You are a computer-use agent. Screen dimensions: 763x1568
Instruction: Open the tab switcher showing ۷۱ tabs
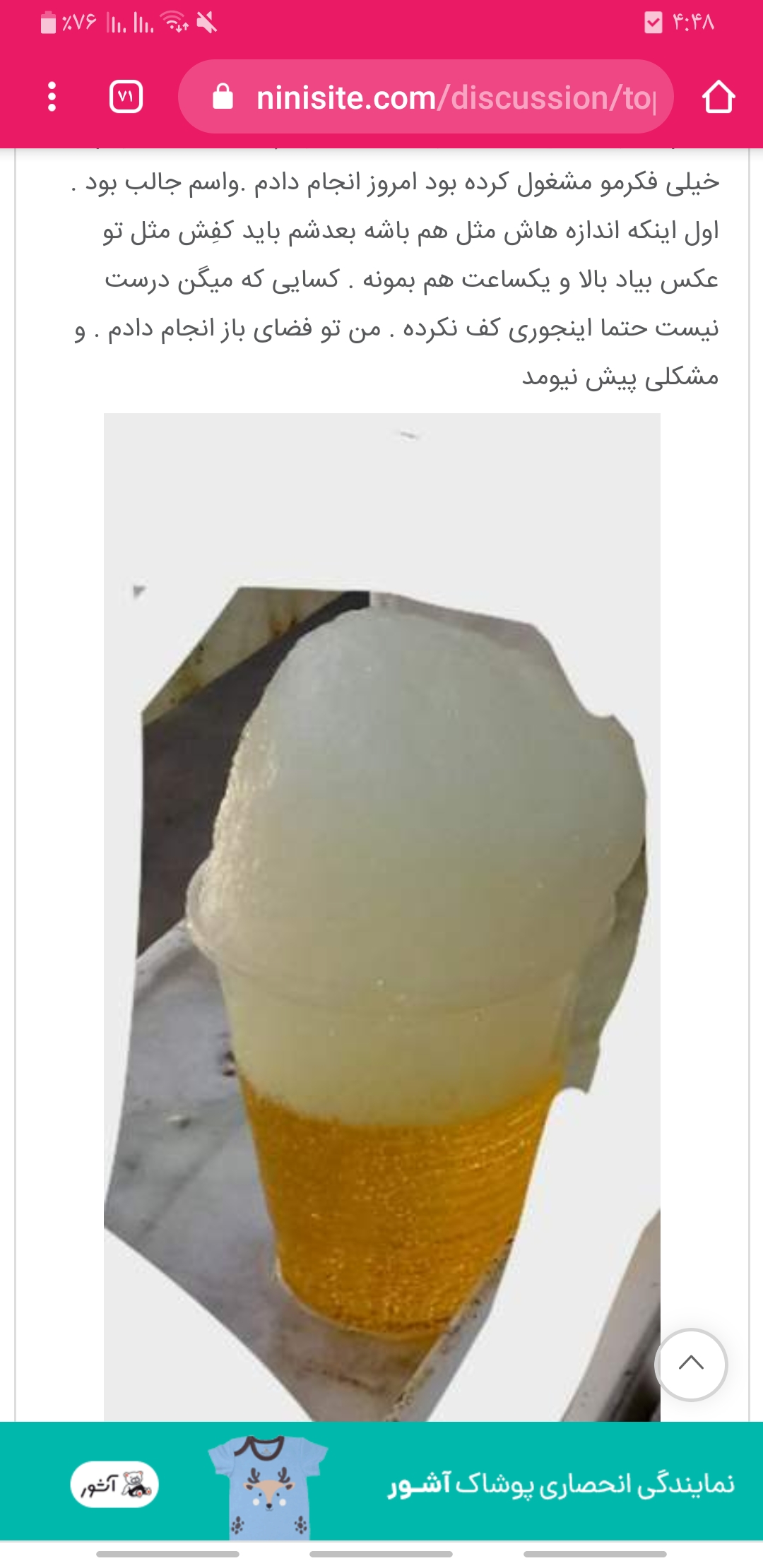click(x=126, y=97)
